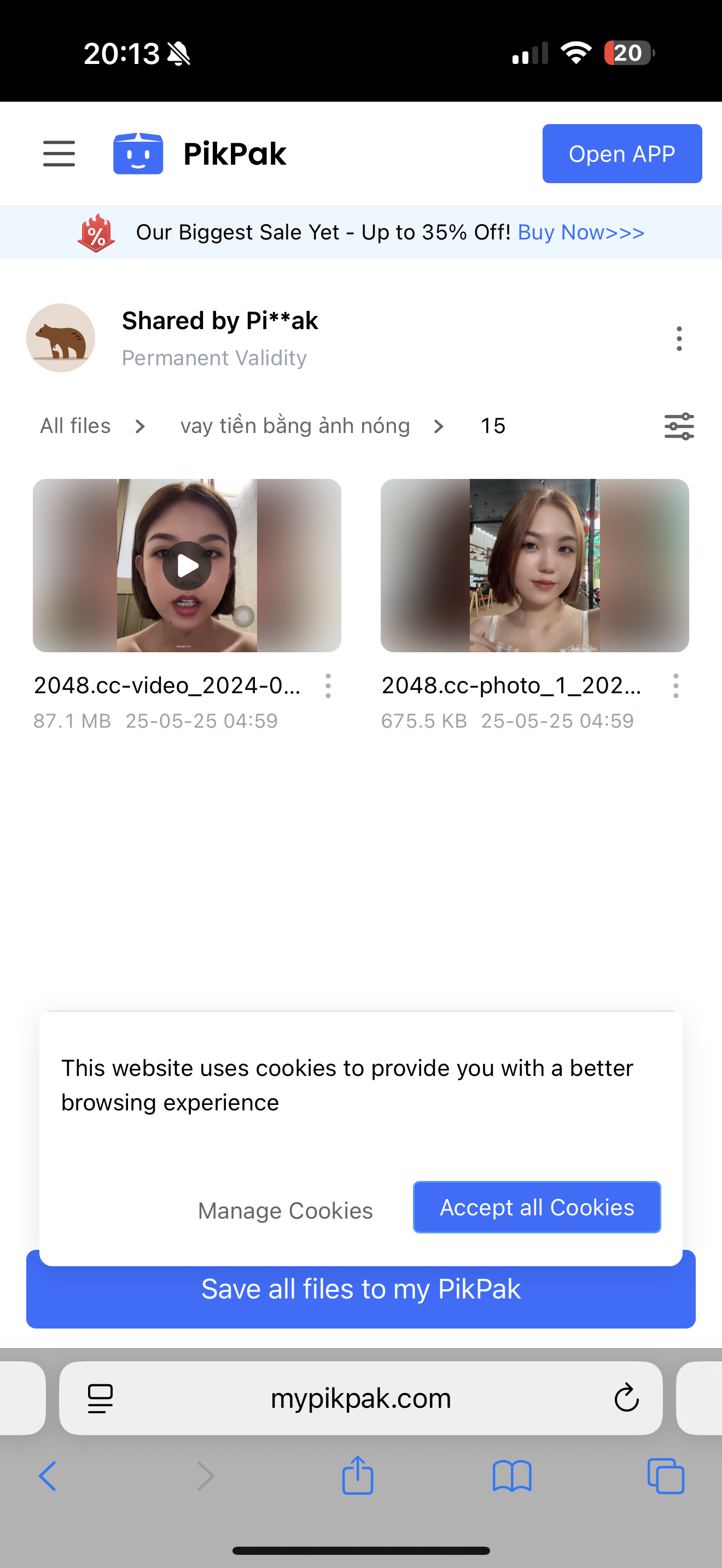Screen dimensions: 722x1568
Task: Tap the mypikpak.com address bar
Action: point(360,1398)
